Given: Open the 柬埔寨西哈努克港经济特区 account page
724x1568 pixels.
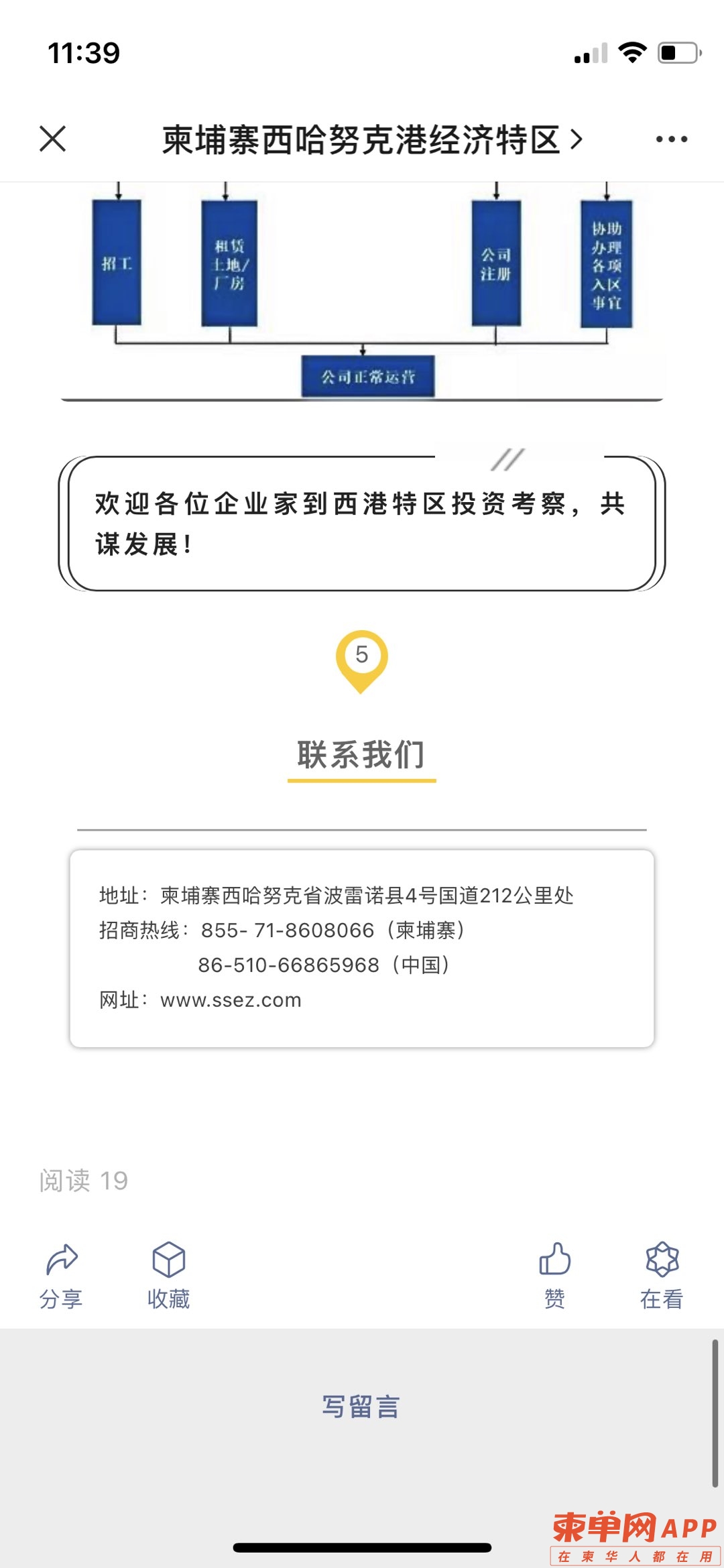Looking at the screenshot, I should (x=371, y=139).
